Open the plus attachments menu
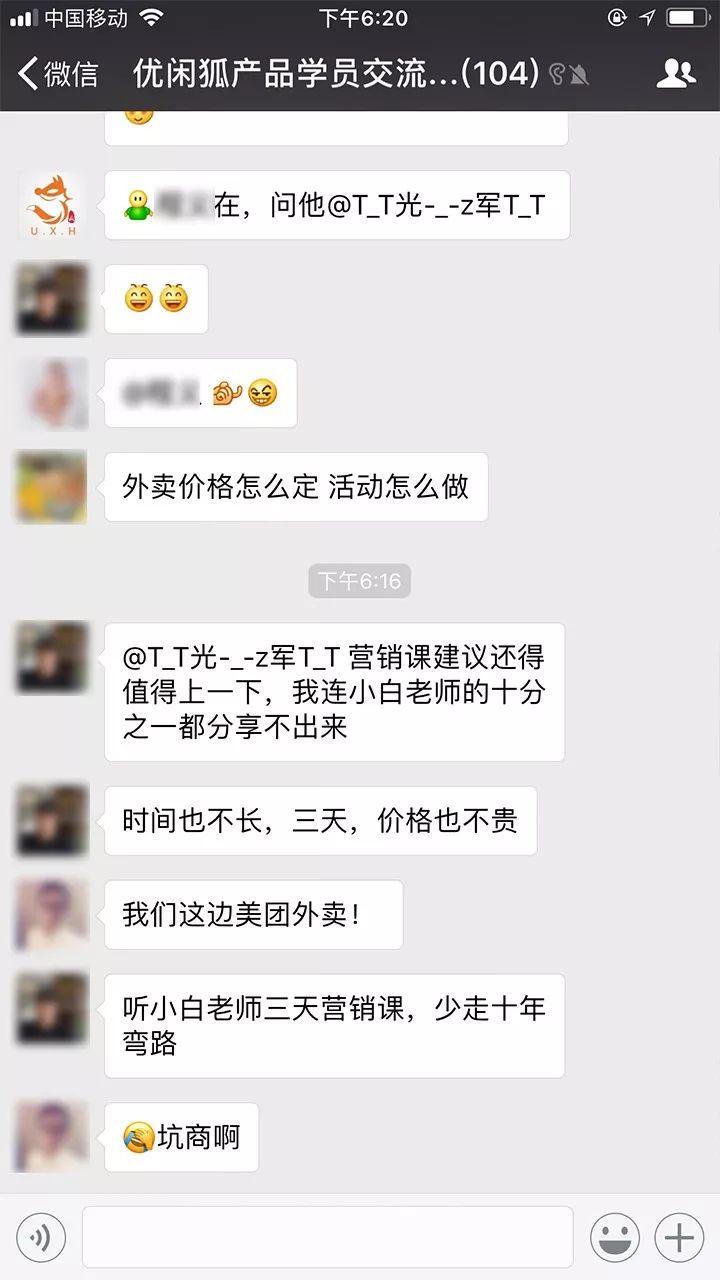This screenshot has width=720, height=1280. click(x=680, y=1238)
